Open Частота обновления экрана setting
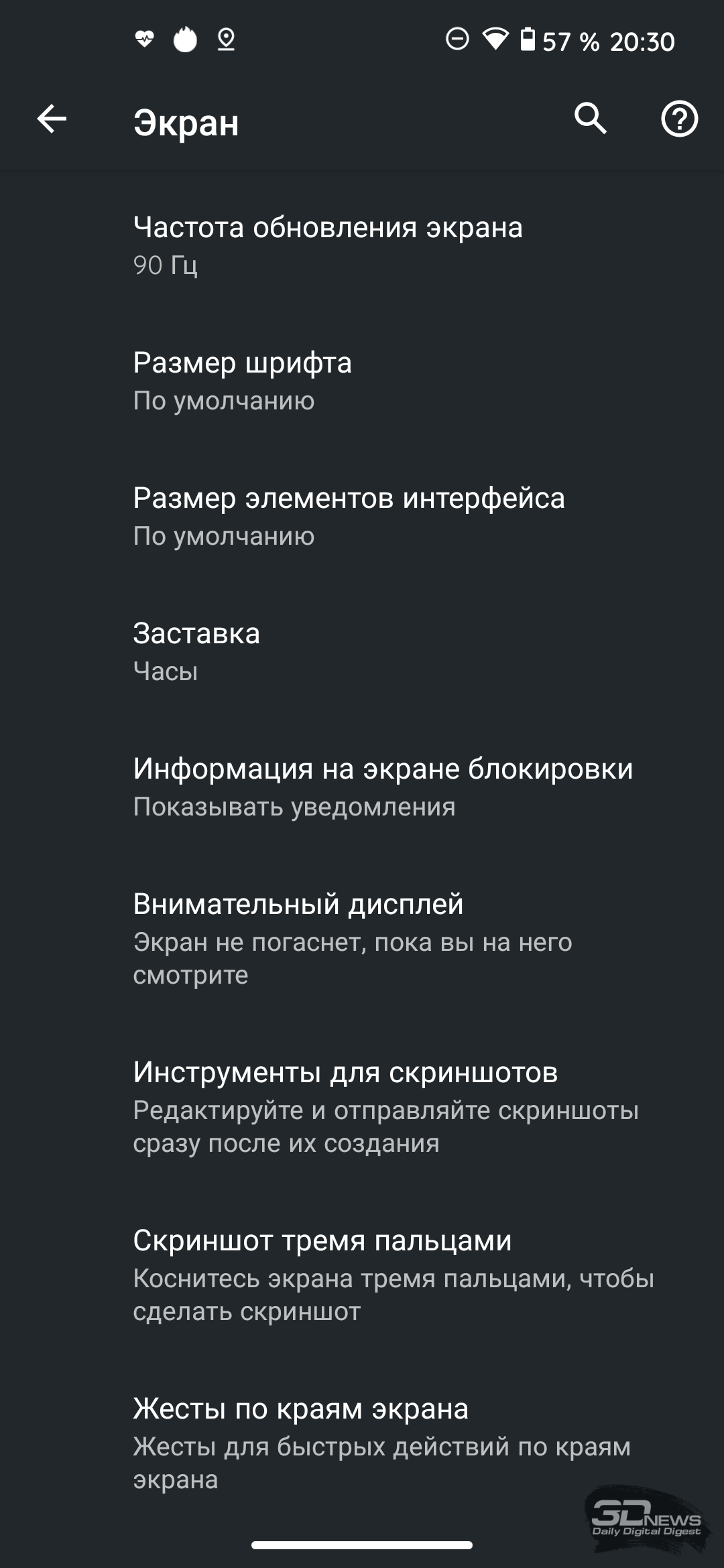This screenshot has height=1568, width=724. click(x=362, y=245)
